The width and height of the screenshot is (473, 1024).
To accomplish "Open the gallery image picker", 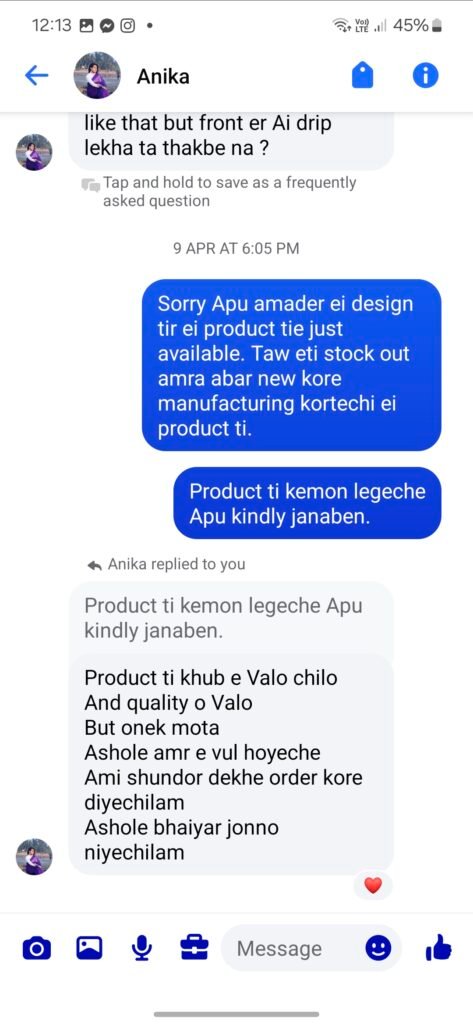I will tap(89, 948).
